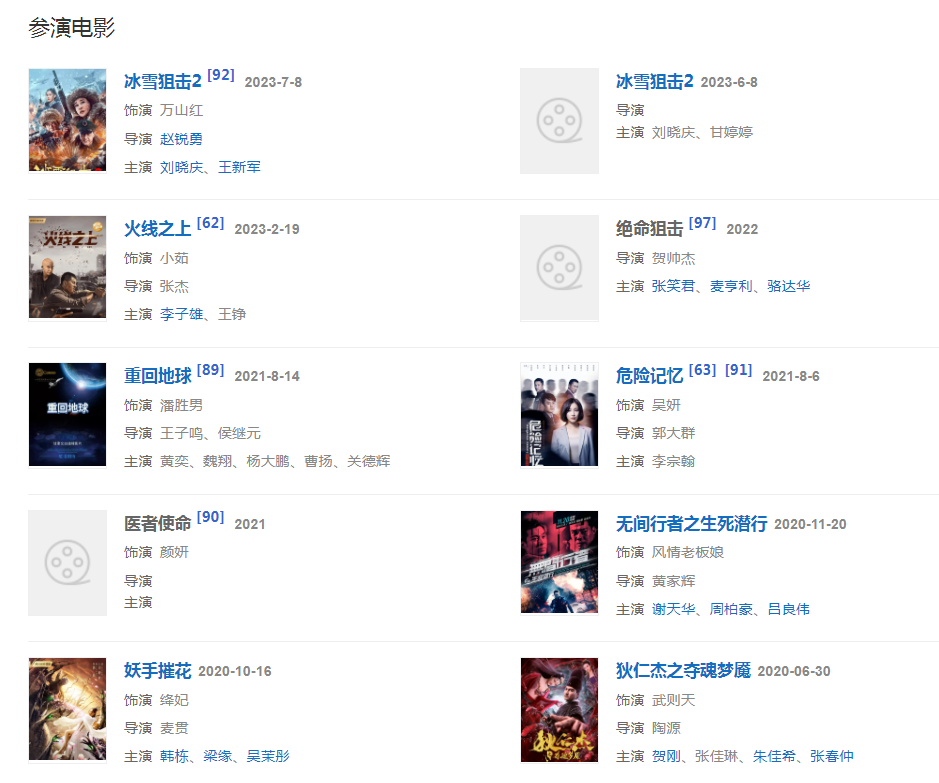This screenshot has height=783, width=939.
Task: Jump to reference 90 beside 医者使命
Action: [x=210, y=517]
